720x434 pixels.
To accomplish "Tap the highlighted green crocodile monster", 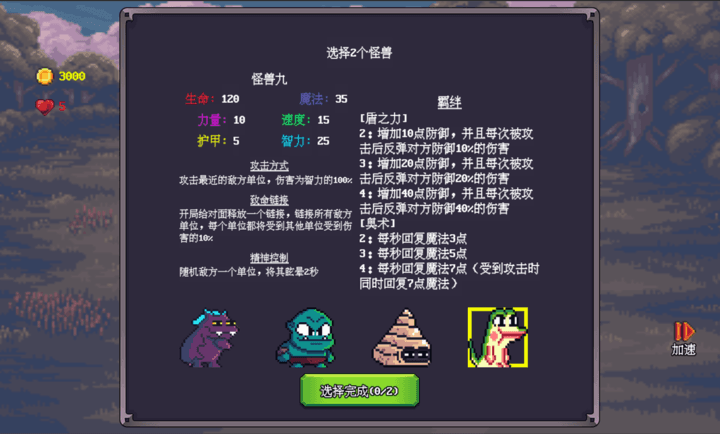I will [497, 337].
